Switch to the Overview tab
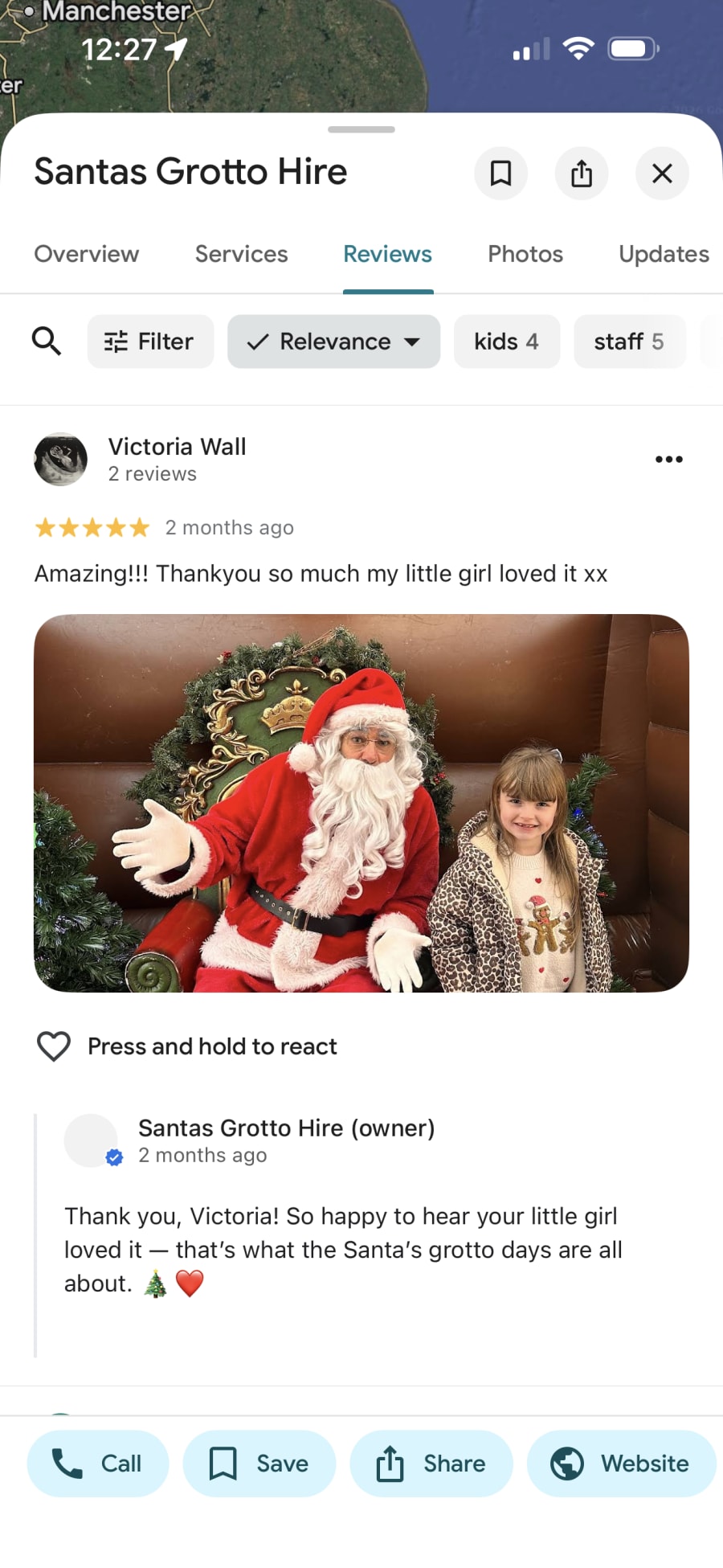The width and height of the screenshot is (723, 1568). [87, 254]
